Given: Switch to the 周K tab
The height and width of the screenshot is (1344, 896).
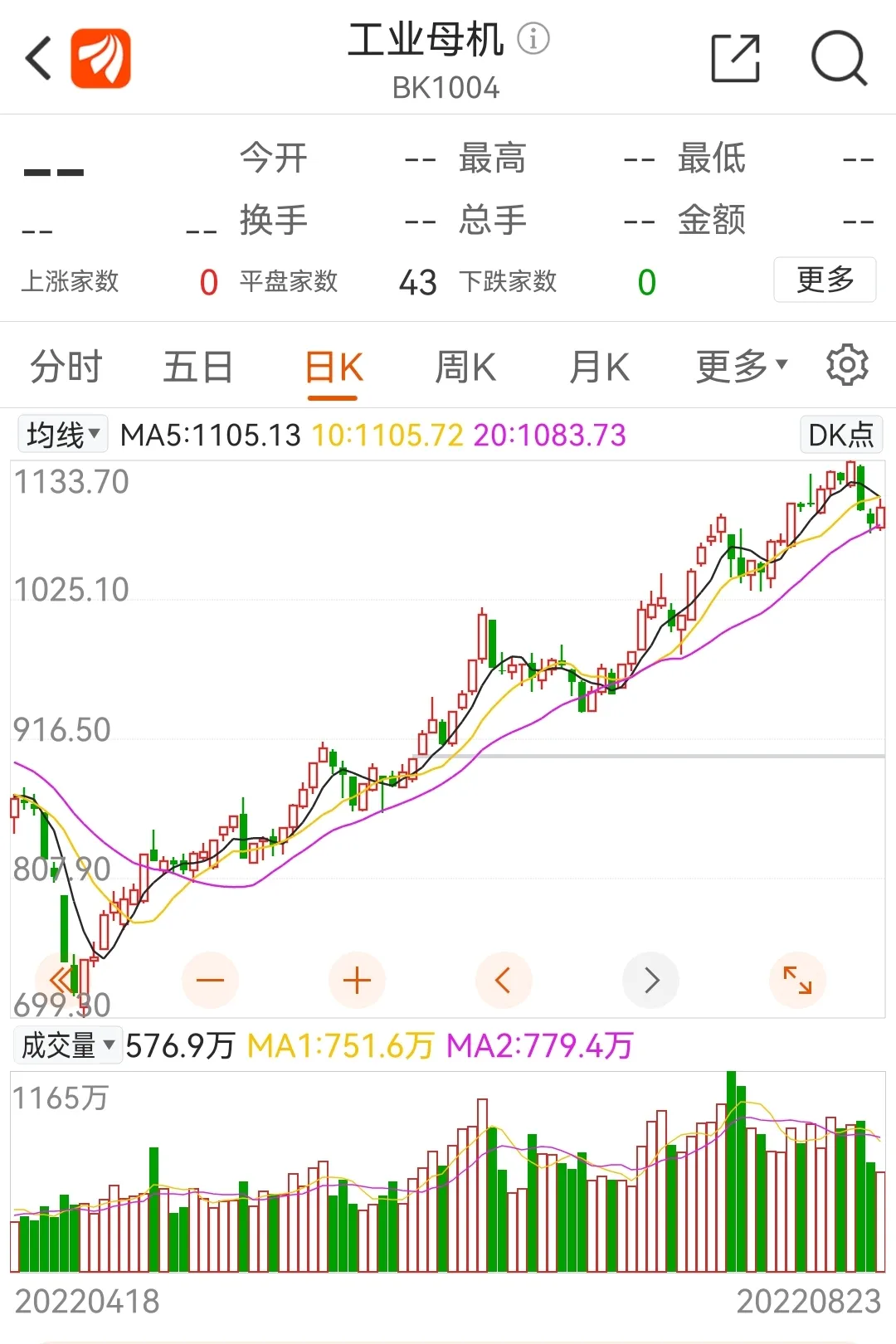Looking at the screenshot, I should tap(465, 367).
